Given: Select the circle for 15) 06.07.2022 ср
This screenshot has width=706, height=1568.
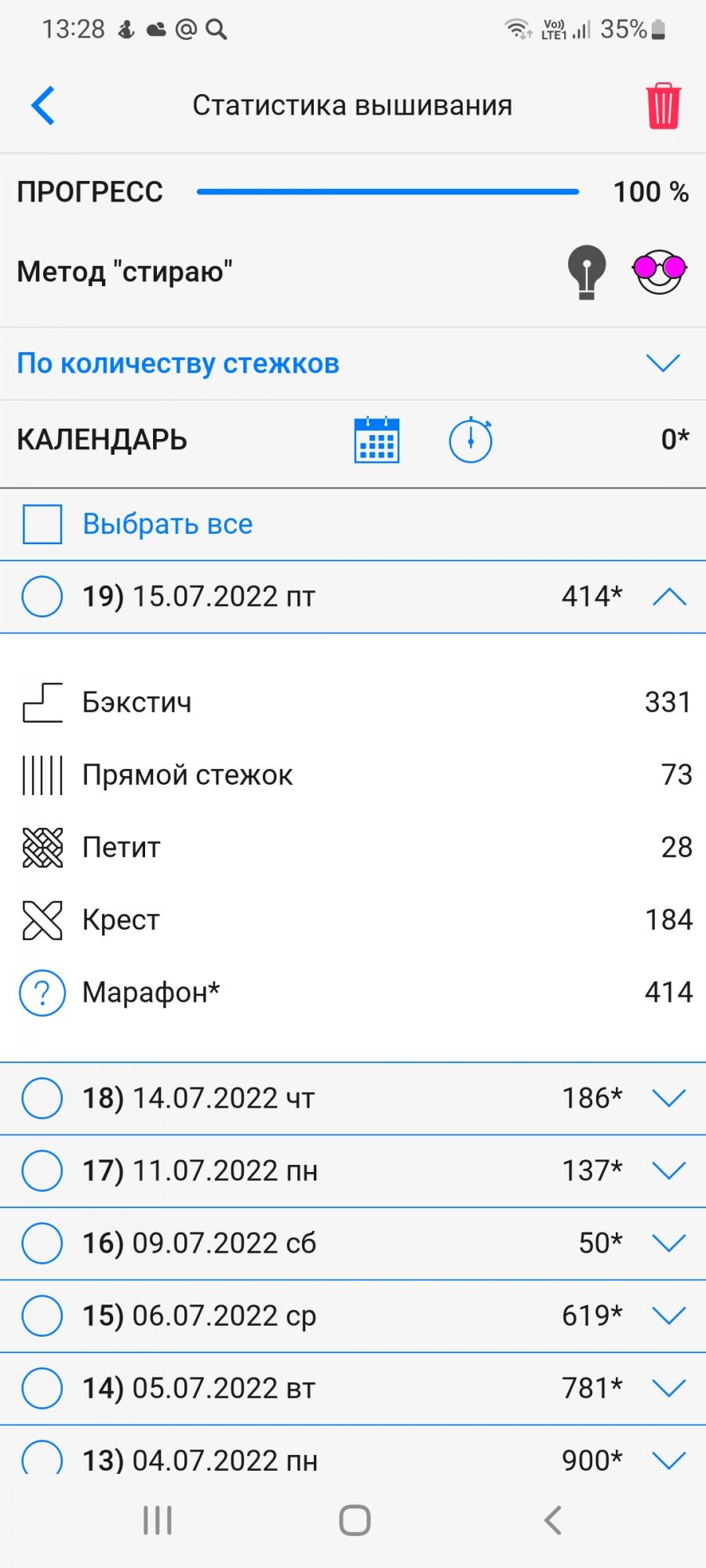Looking at the screenshot, I should (42, 1316).
